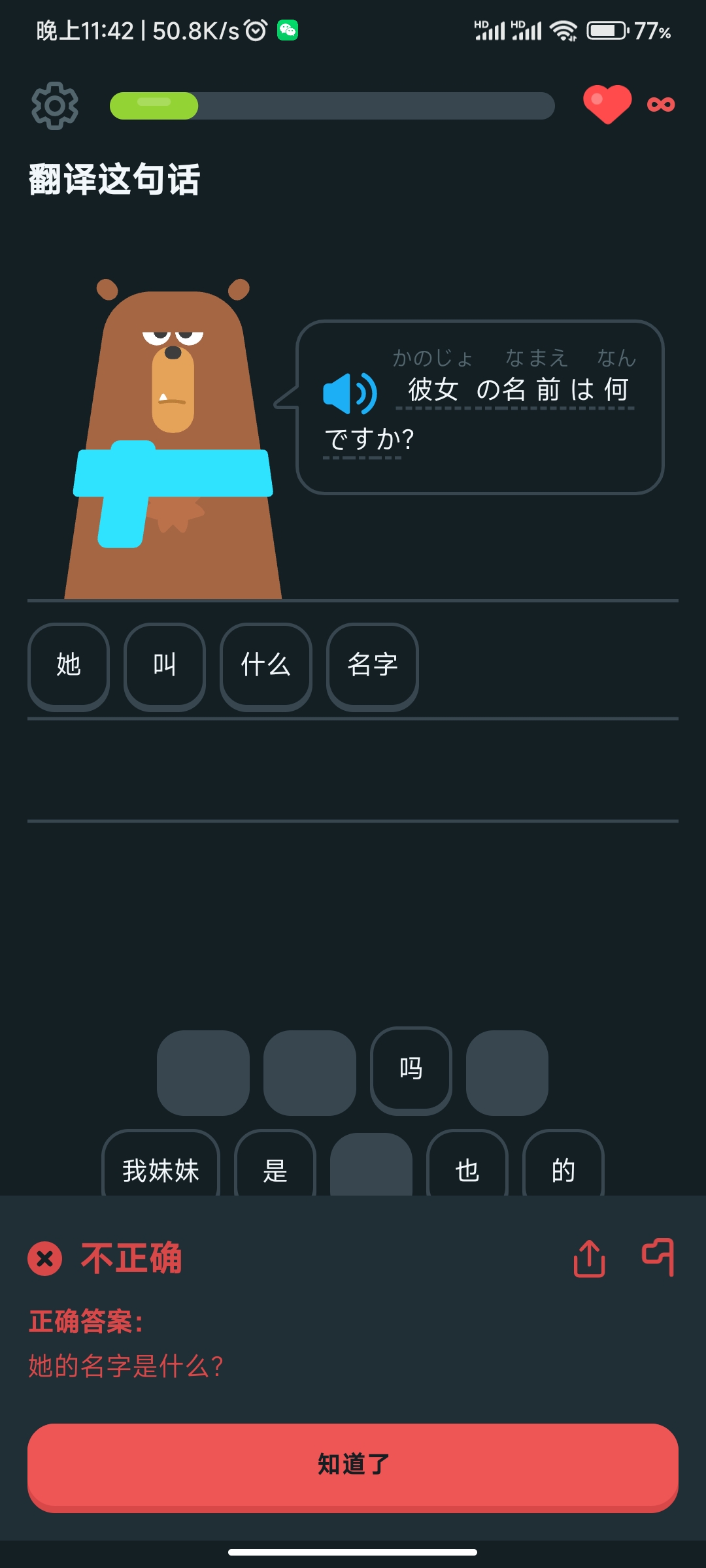Tap the selected word tile 名字

373,666
